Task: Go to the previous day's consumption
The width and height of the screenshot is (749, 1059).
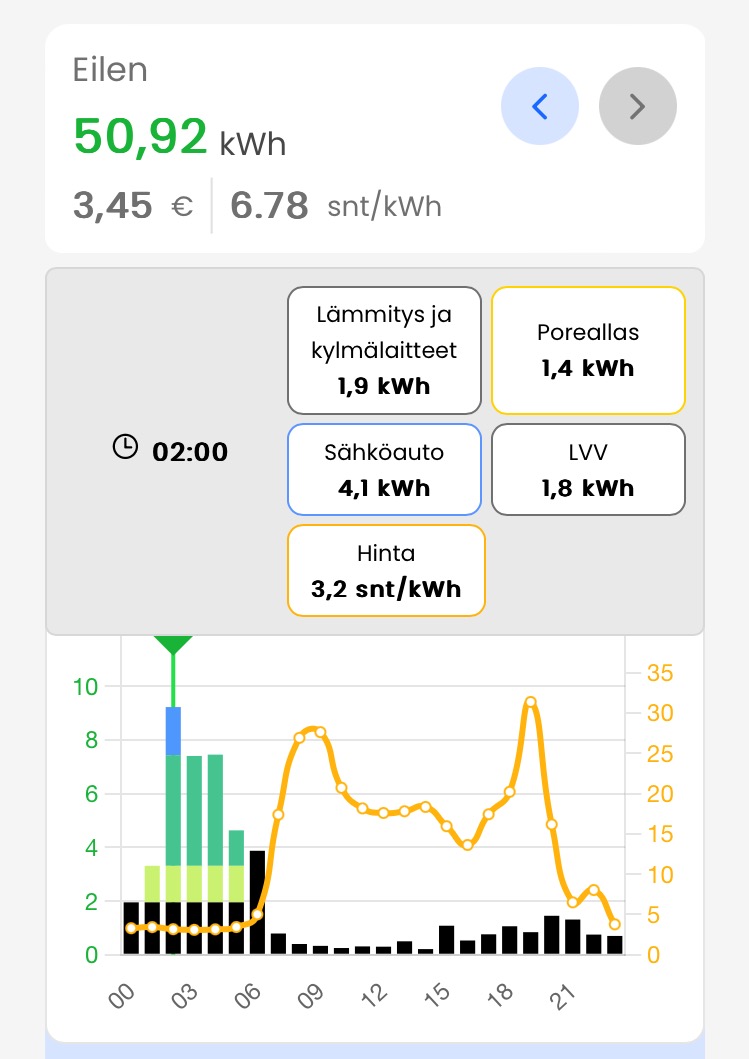Action: click(x=540, y=106)
